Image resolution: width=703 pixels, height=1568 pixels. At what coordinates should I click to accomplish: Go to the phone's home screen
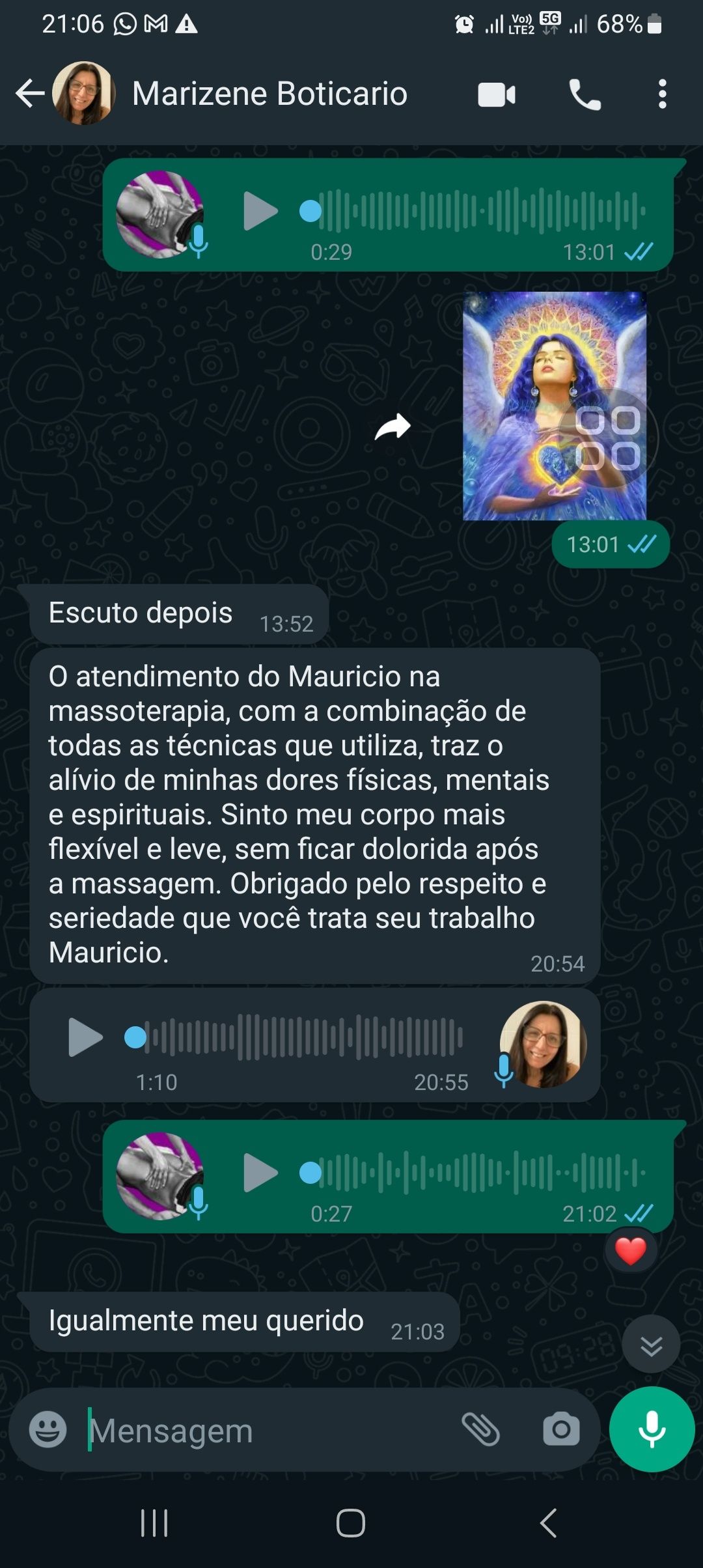click(351, 1523)
